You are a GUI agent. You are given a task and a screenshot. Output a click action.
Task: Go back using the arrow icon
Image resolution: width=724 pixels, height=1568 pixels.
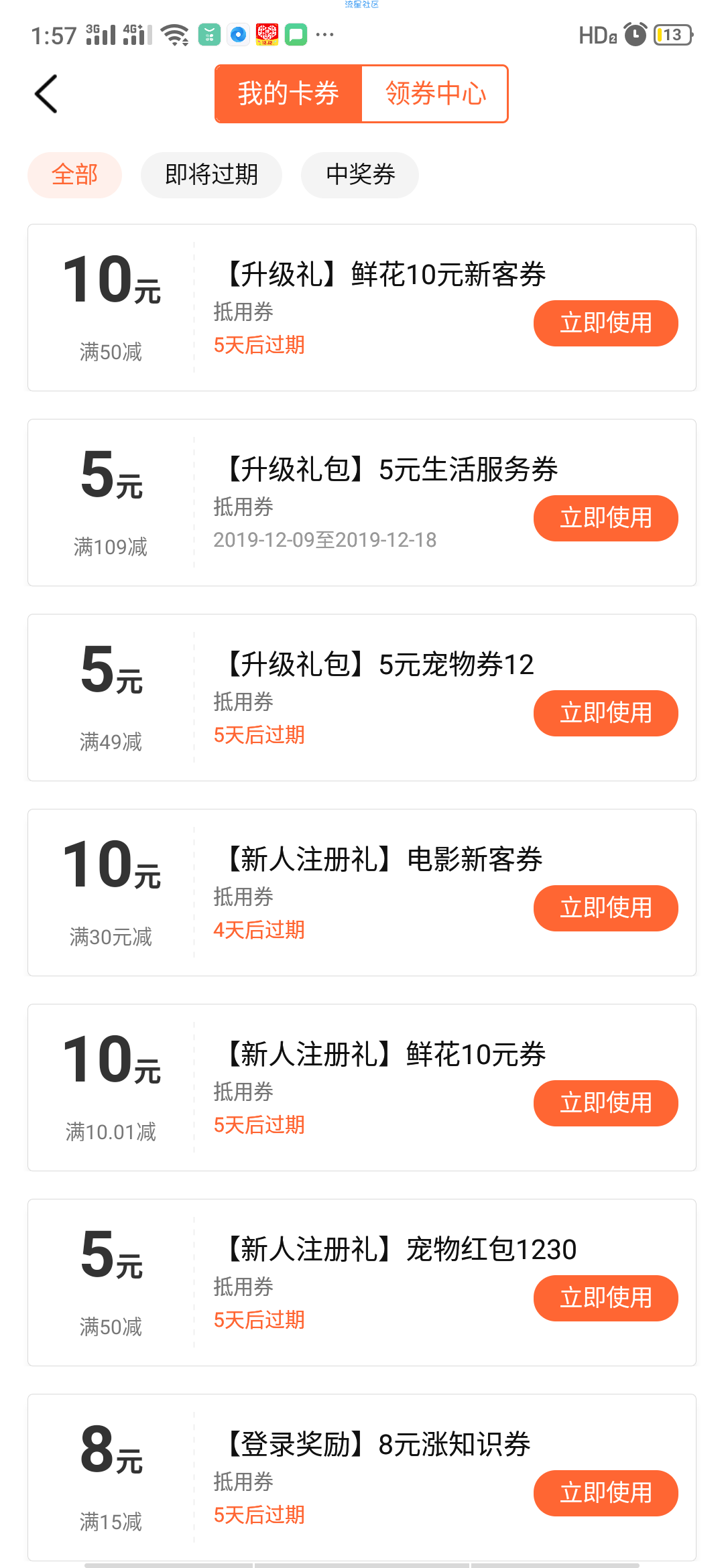click(x=46, y=94)
